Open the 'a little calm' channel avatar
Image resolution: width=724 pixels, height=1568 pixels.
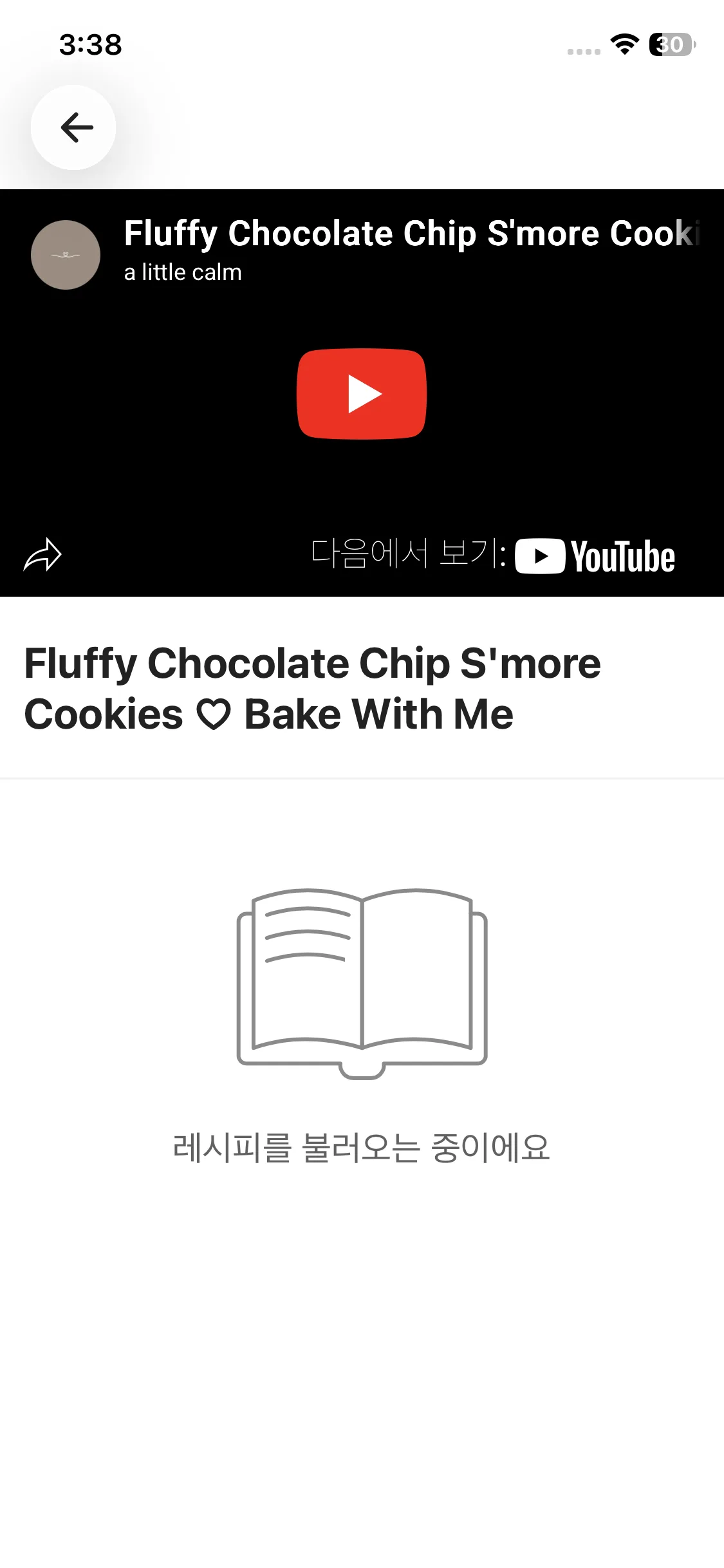tap(66, 255)
